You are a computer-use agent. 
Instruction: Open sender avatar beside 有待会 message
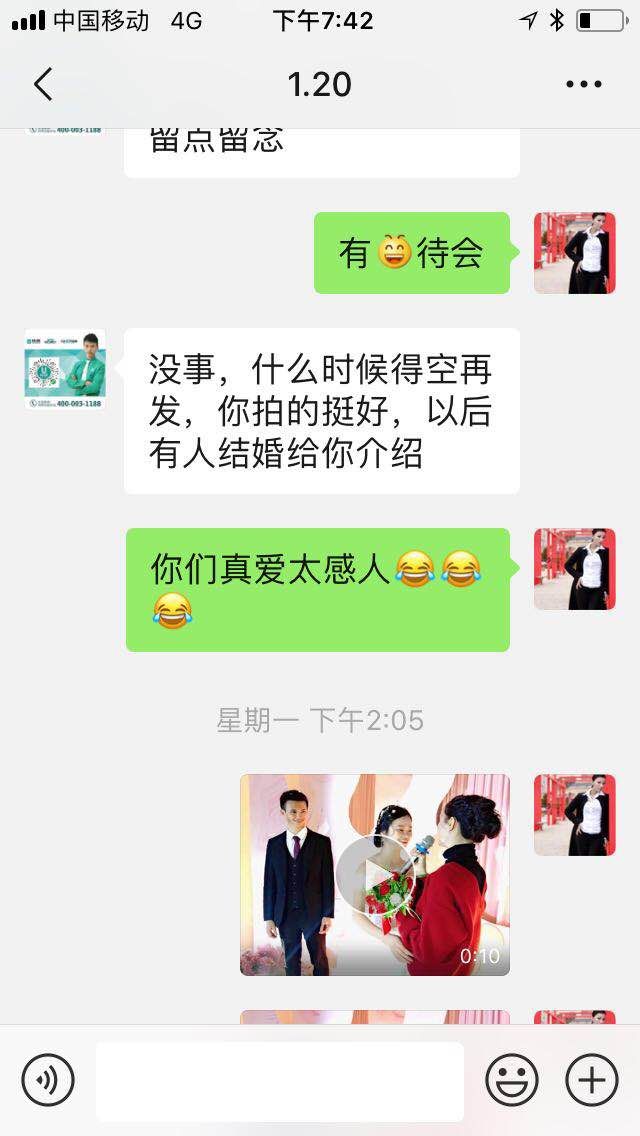tap(575, 253)
